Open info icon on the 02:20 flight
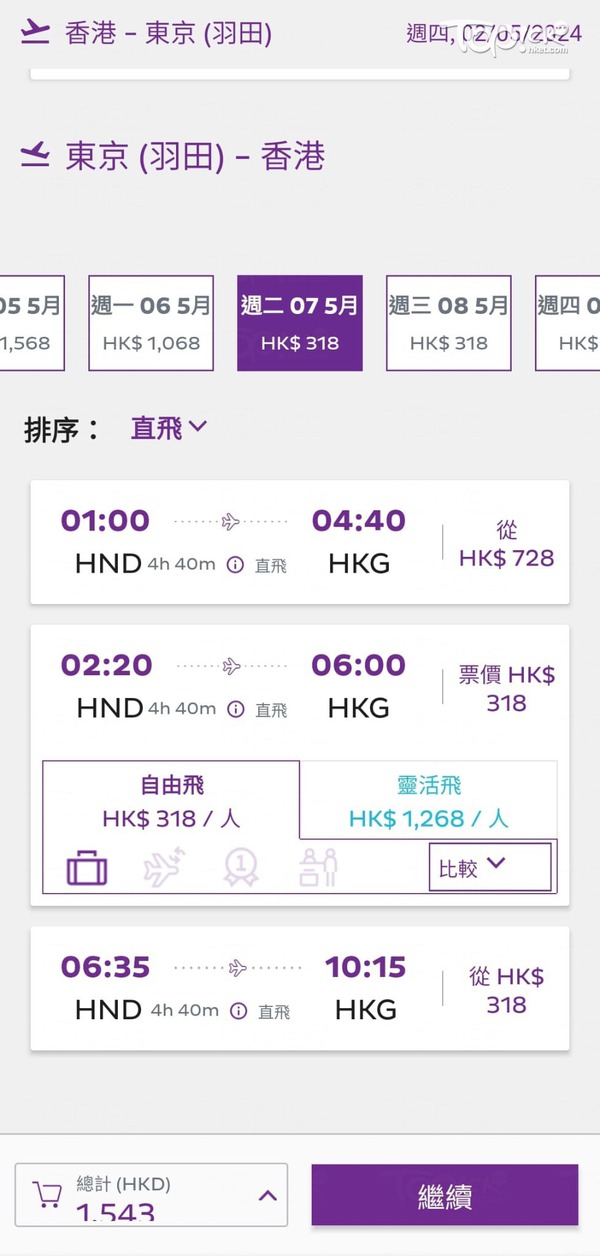This screenshot has height=1256, width=600. coord(236,709)
